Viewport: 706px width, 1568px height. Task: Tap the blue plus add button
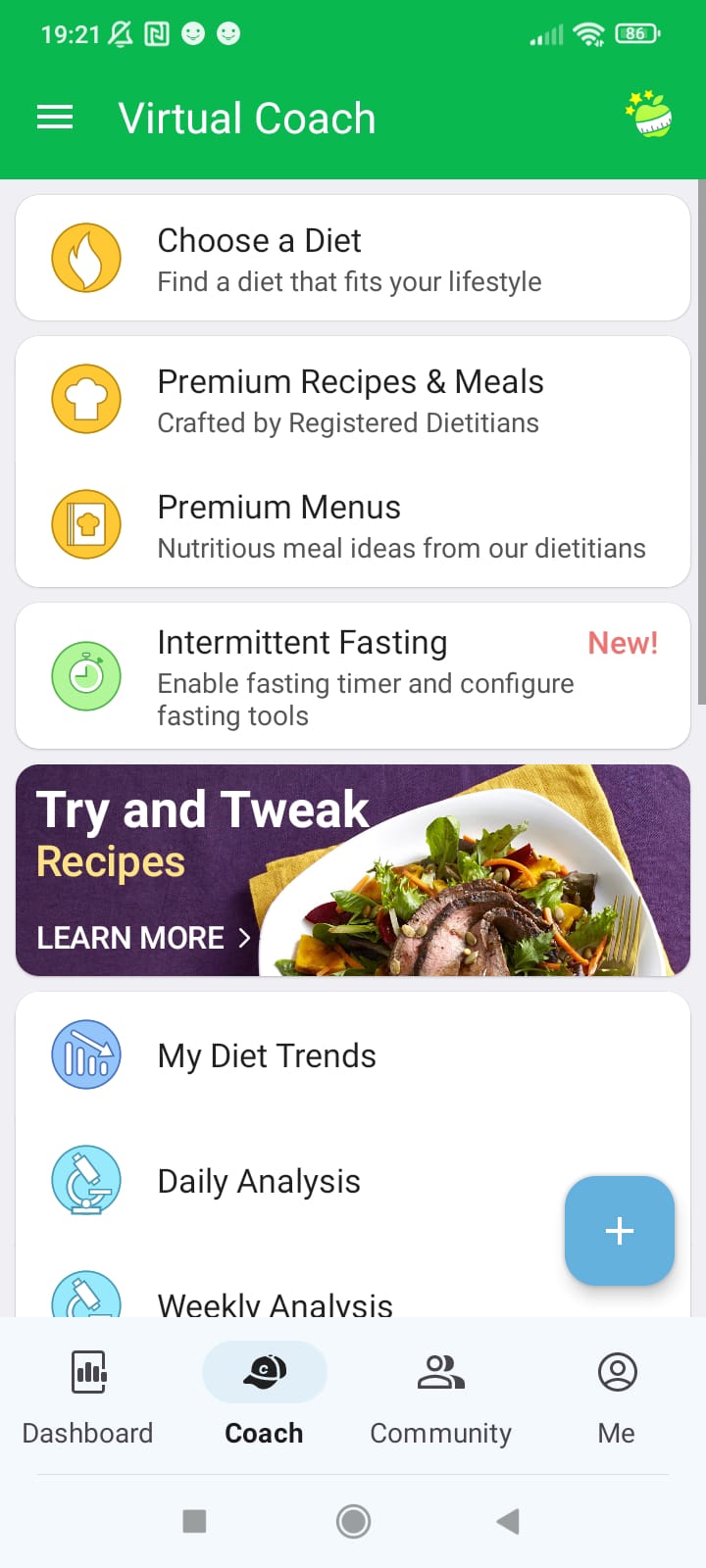coord(619,1231)
